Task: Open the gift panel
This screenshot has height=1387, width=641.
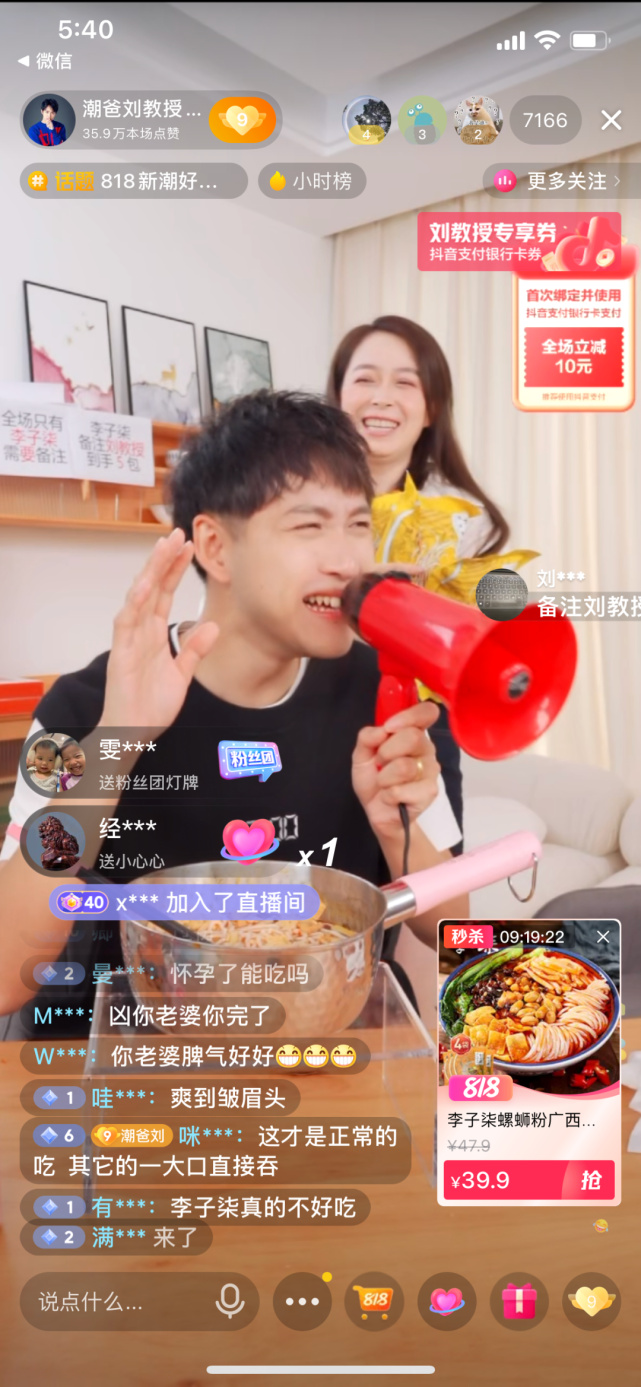Action: click(519, 1301)
